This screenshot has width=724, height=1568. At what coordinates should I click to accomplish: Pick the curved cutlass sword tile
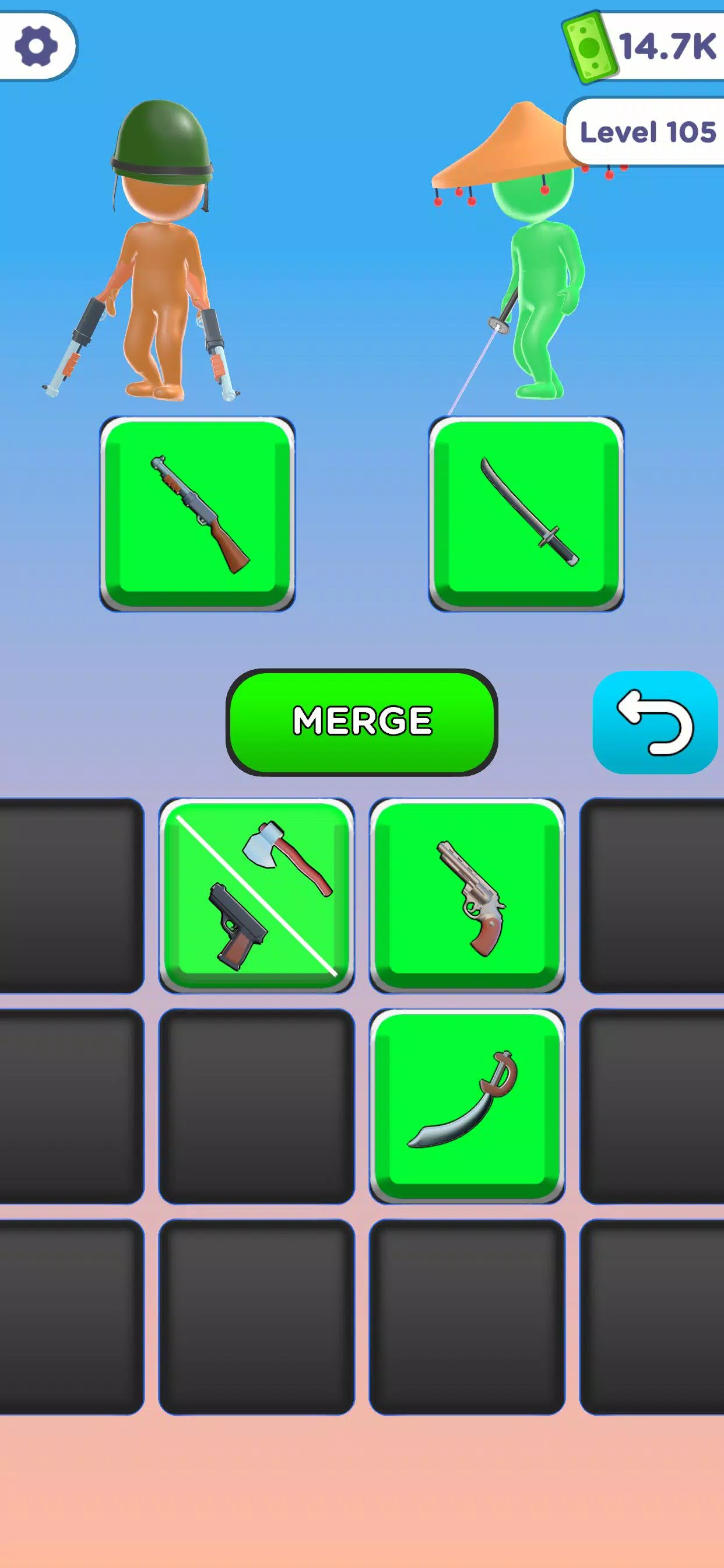(468, 1105)
